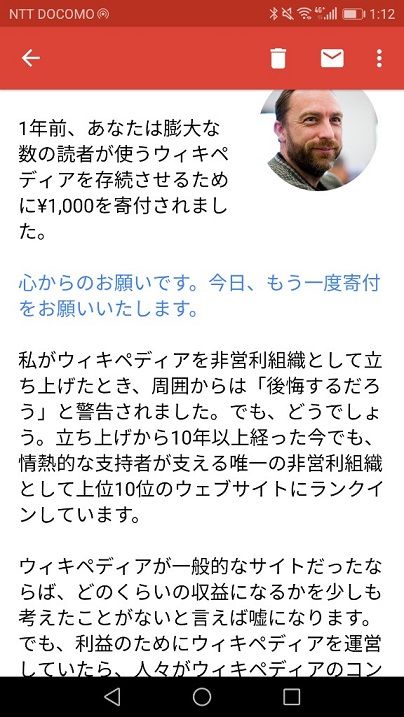Open the three-dot overflow menu
The image size is (404, 717).
pyautogui.click(x=379, y=58)
